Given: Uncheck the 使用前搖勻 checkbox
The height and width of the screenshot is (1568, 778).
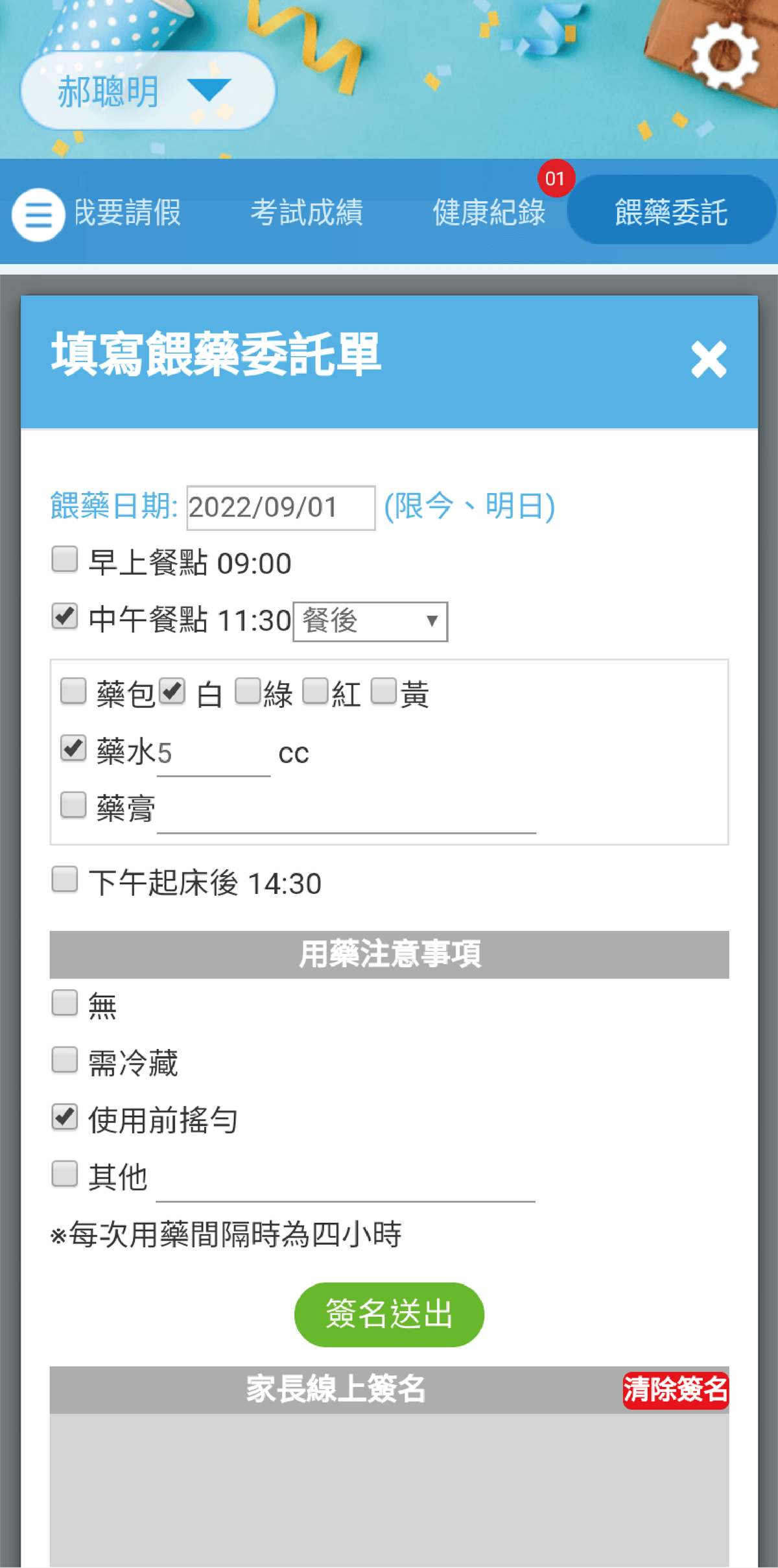Looking at the screenshot, I should [x=65, y=1117].
